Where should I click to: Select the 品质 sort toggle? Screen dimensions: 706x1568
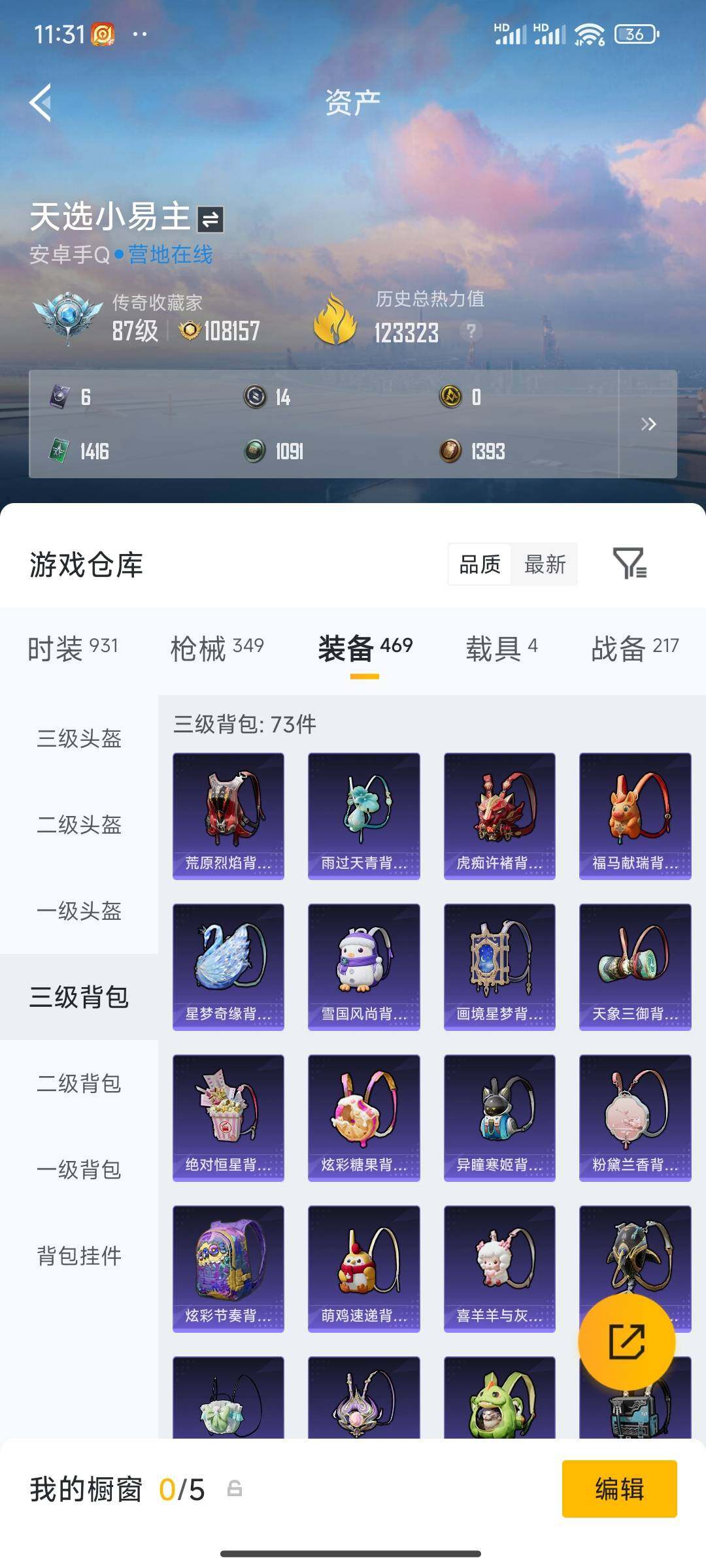[x=479, y=565]
